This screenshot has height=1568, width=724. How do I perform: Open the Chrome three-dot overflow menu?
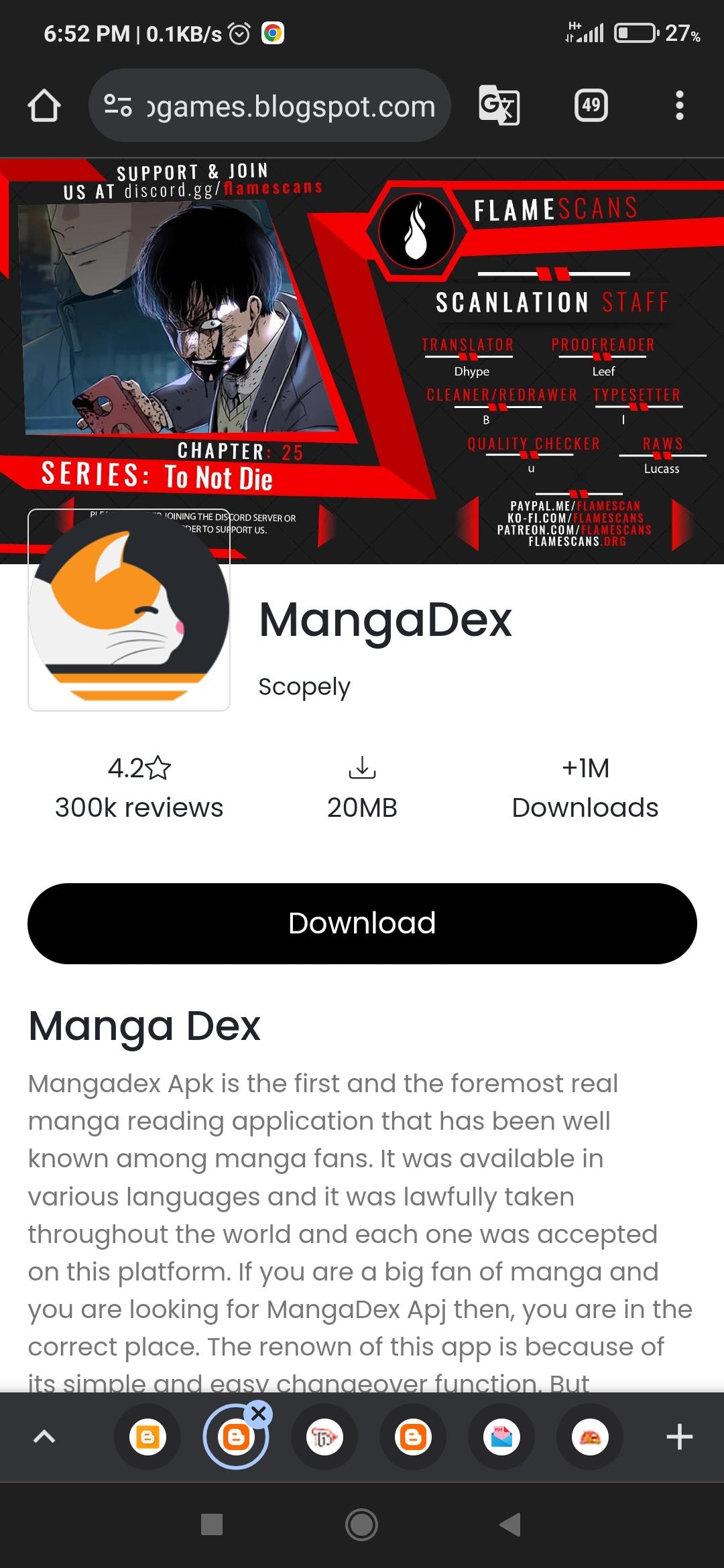pos(680,105)
